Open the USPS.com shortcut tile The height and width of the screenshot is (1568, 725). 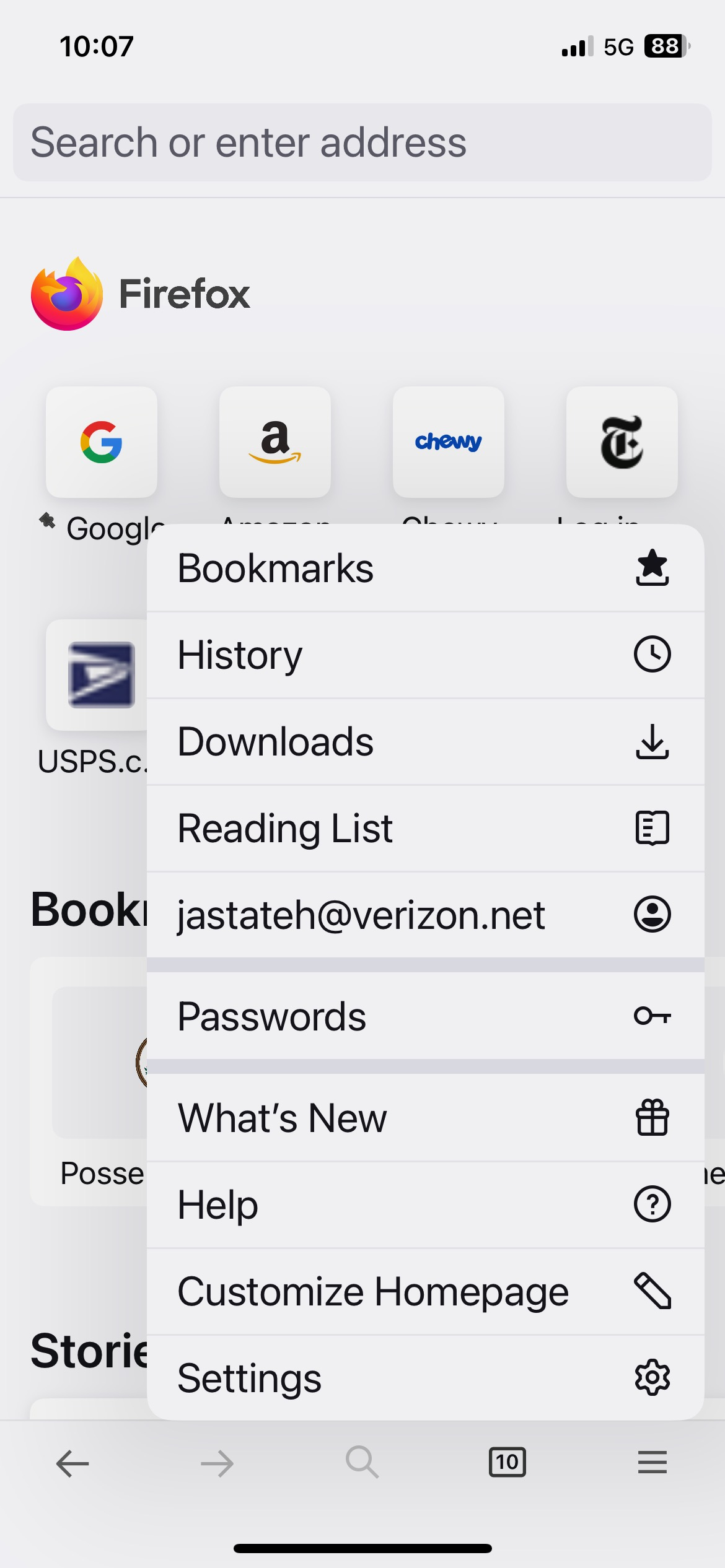pyautogui.click(x=97, y=675)
